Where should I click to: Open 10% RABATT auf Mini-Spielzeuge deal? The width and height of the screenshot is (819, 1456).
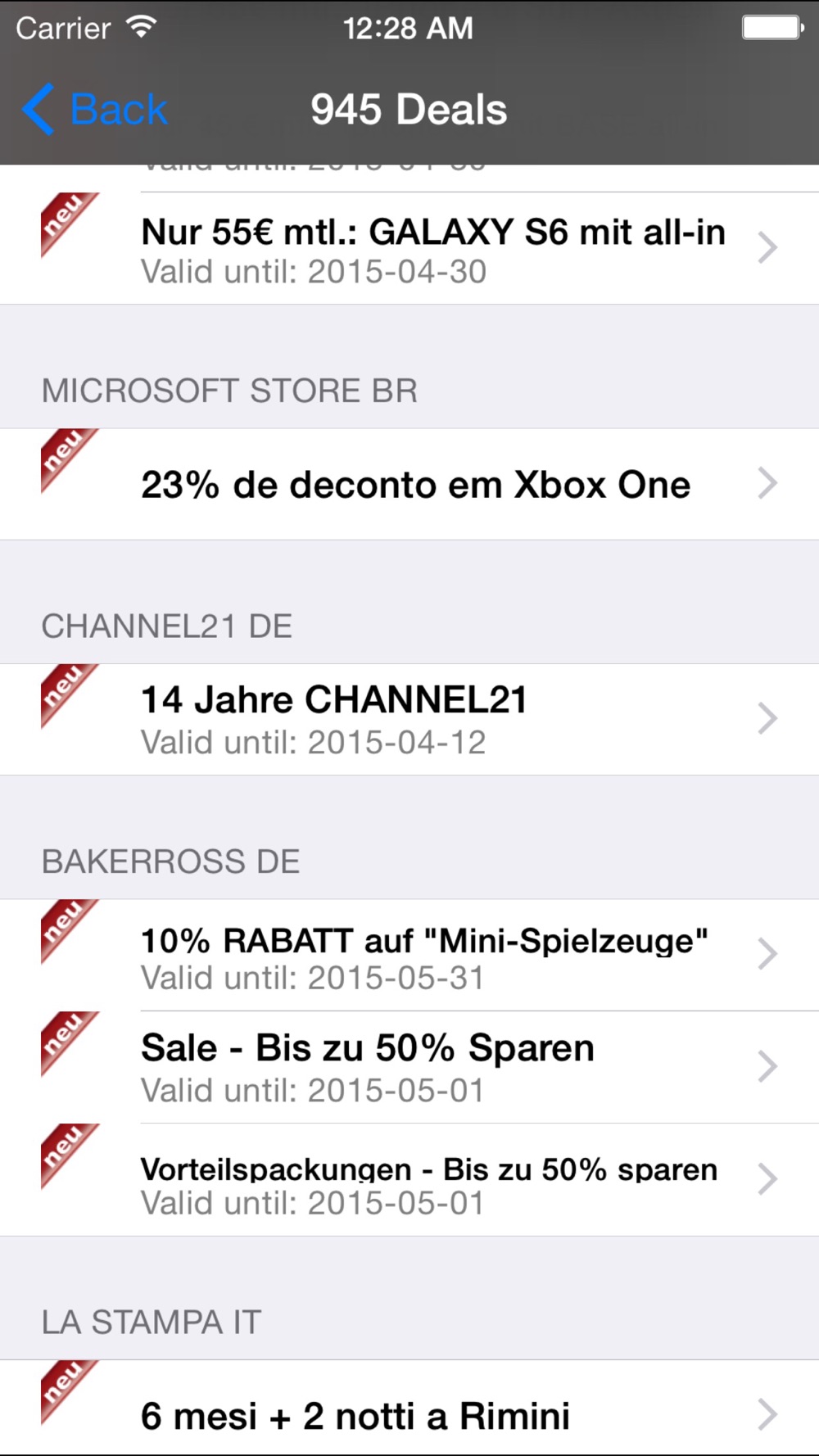[409, 955]
